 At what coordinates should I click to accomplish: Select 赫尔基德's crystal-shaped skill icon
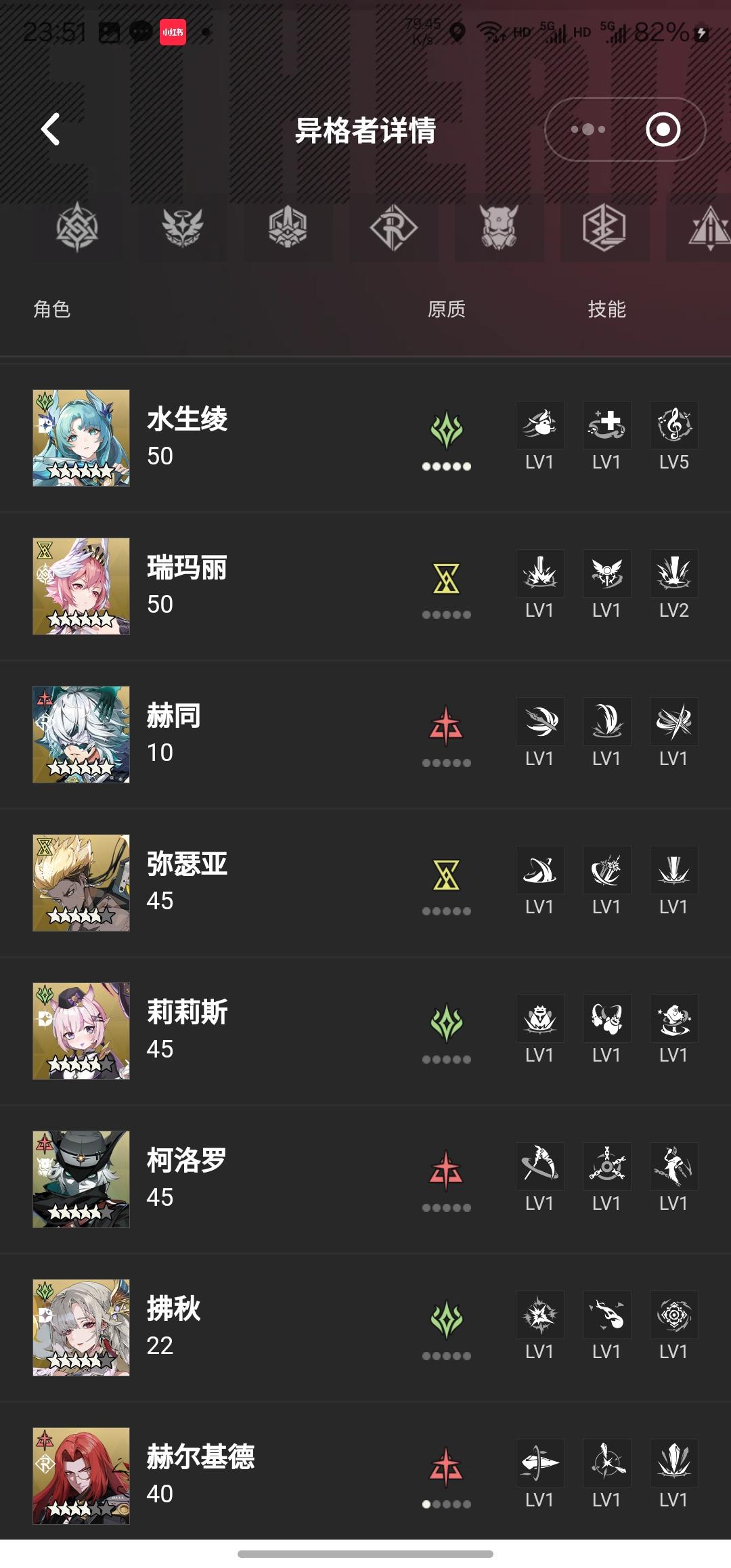(673, 1462)
